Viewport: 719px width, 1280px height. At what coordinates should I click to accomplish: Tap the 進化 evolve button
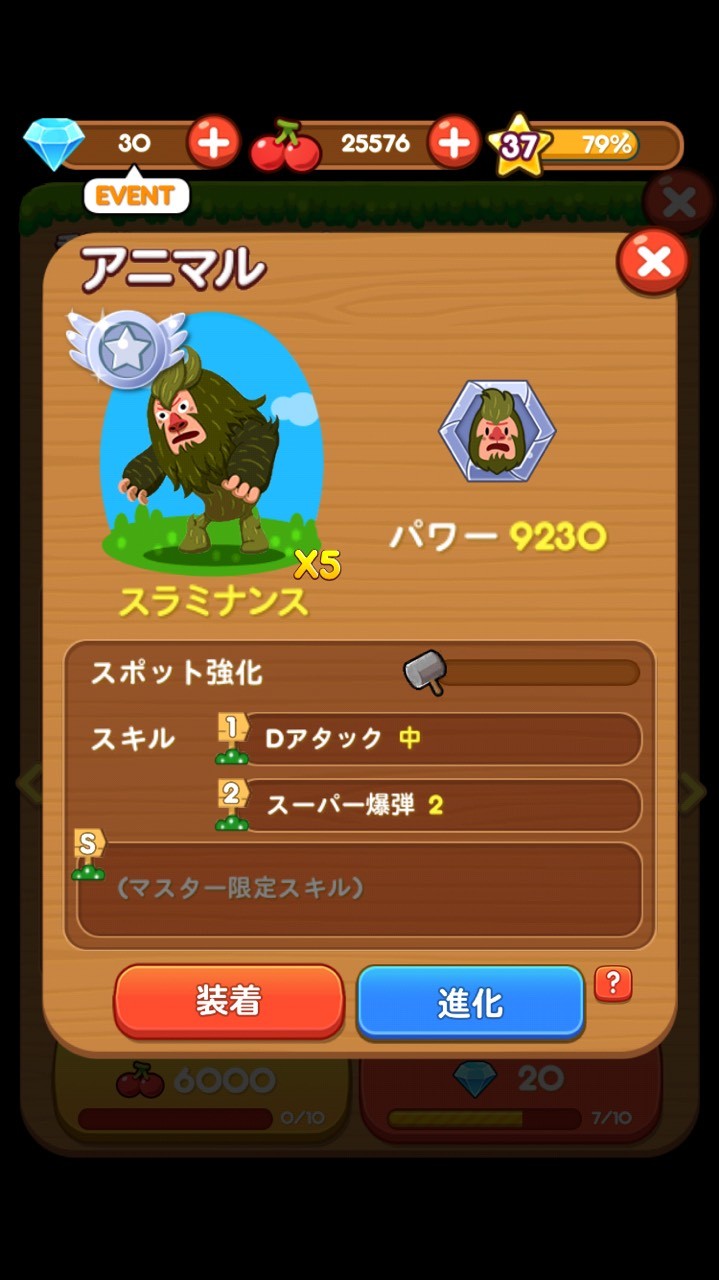click(x=470, y=1002)
